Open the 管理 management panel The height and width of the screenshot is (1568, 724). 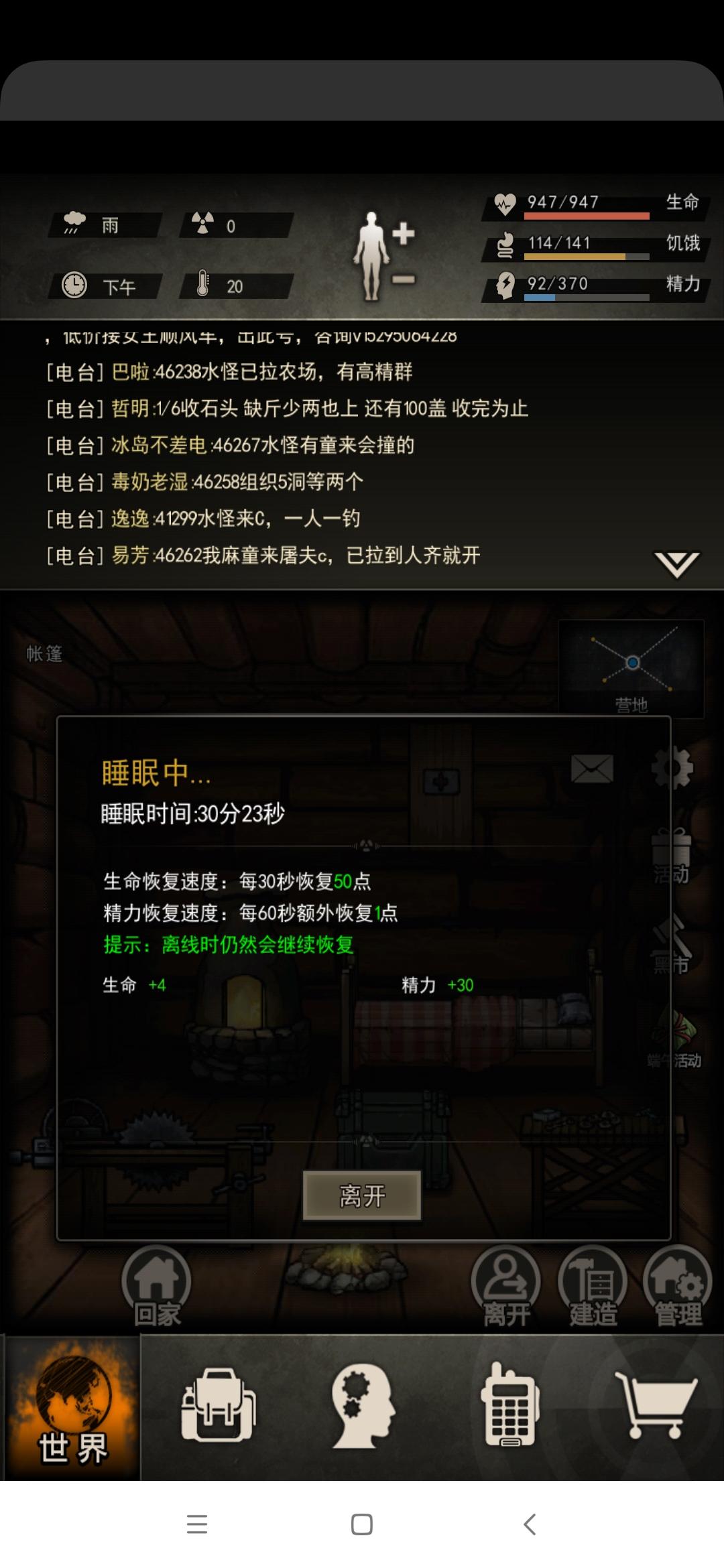pos(677,1287)
